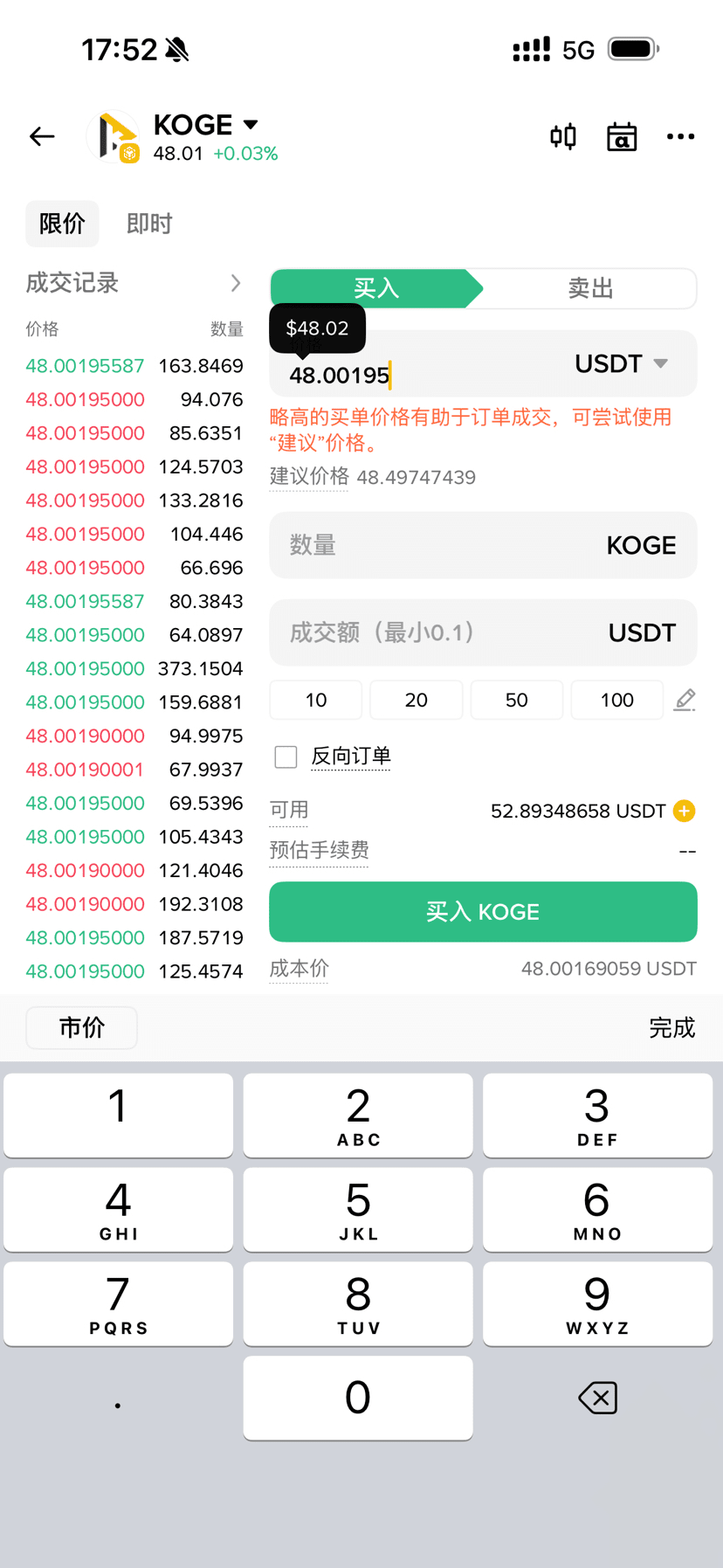Focus the 成交额 USDT input field
The height and width of the screenshot is (1568, 723).
(483, 632)
